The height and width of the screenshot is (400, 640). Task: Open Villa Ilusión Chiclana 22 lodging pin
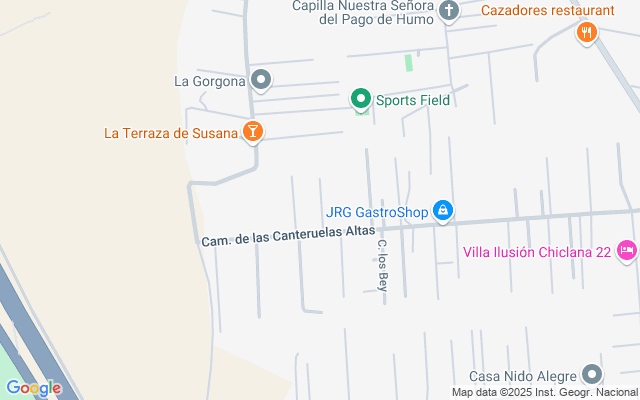[x=627, y=250]
